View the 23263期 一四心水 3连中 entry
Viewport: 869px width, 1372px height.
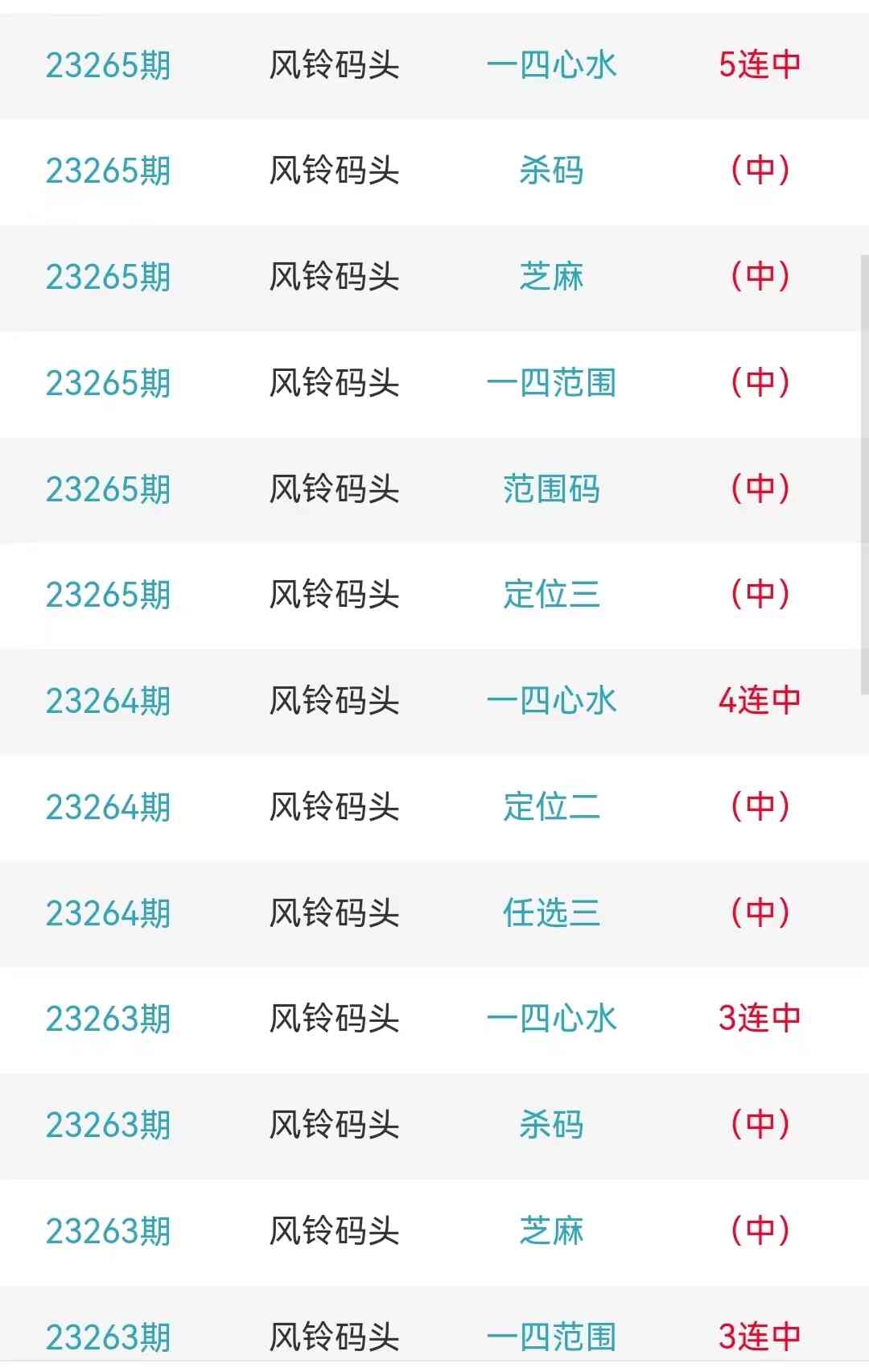tap(551, 1019)
